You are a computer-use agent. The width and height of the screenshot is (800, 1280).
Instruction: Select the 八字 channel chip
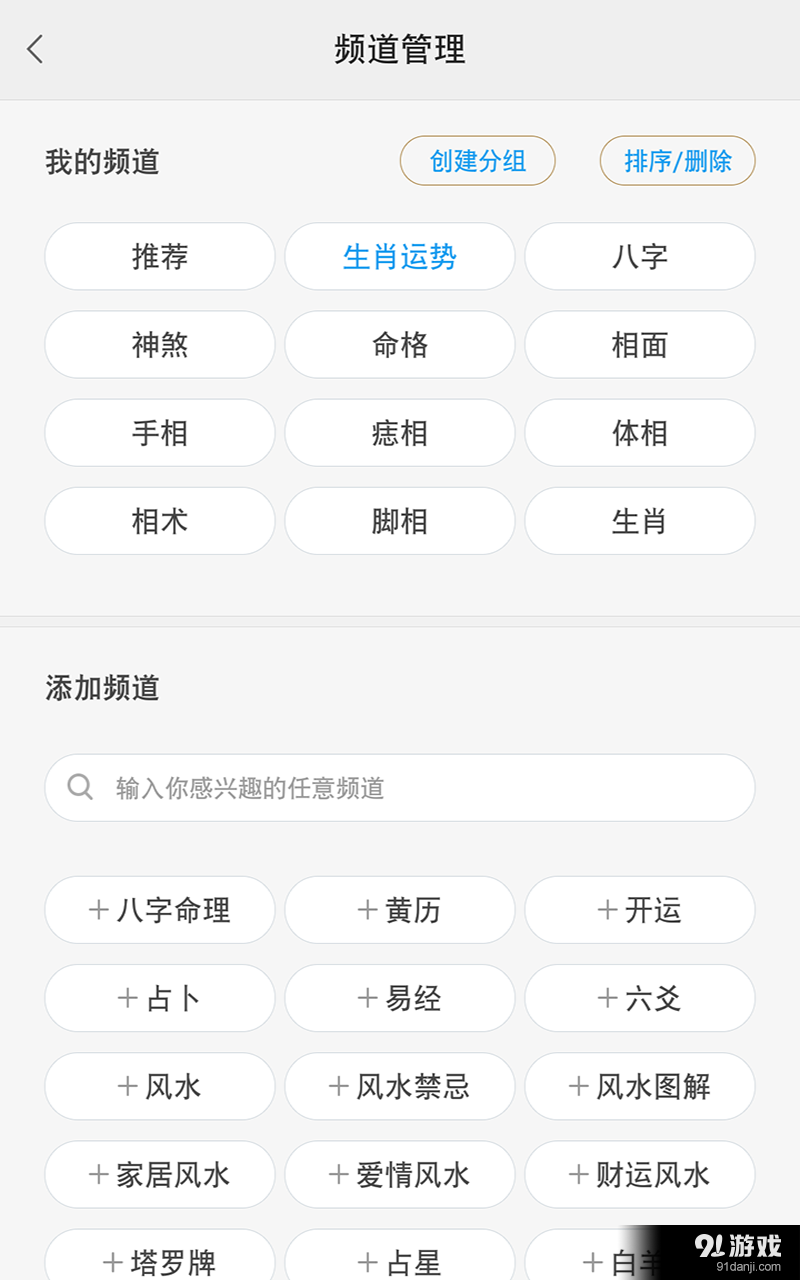[x=640, y=257]
